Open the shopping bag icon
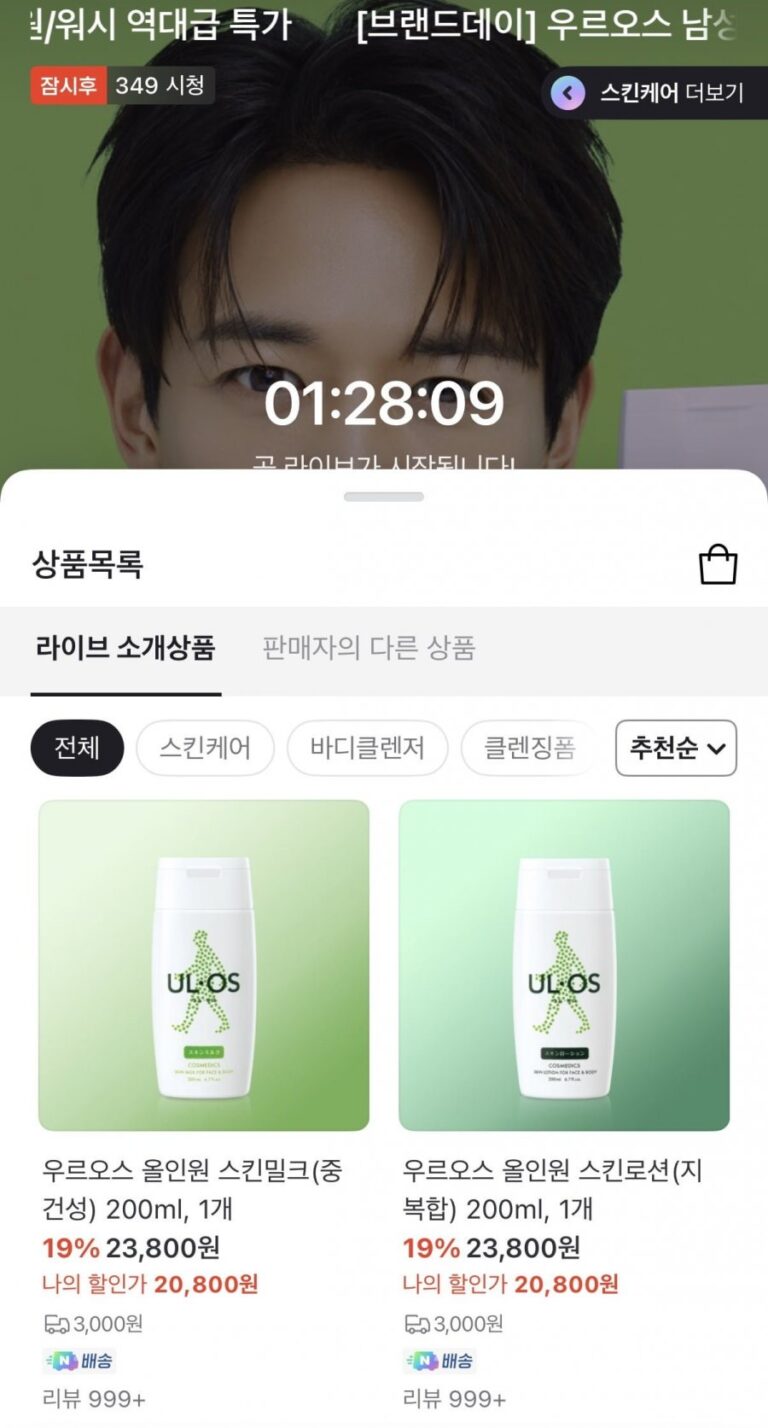 (717, 564)
